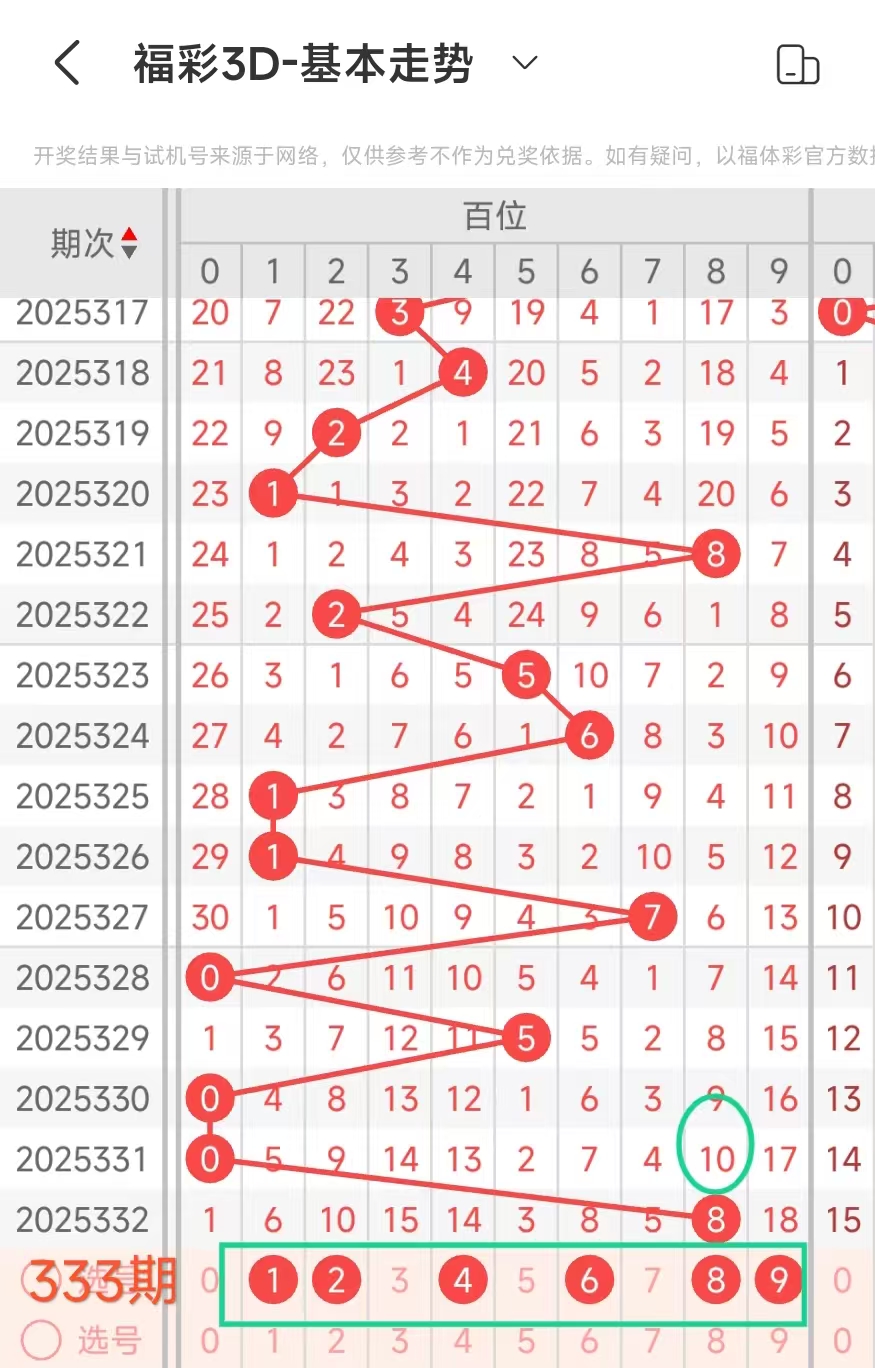Deselect red ball 4 in the selection row
Image resolution: width=875 pixels, height=1368 pixels.
[462, 1280]
